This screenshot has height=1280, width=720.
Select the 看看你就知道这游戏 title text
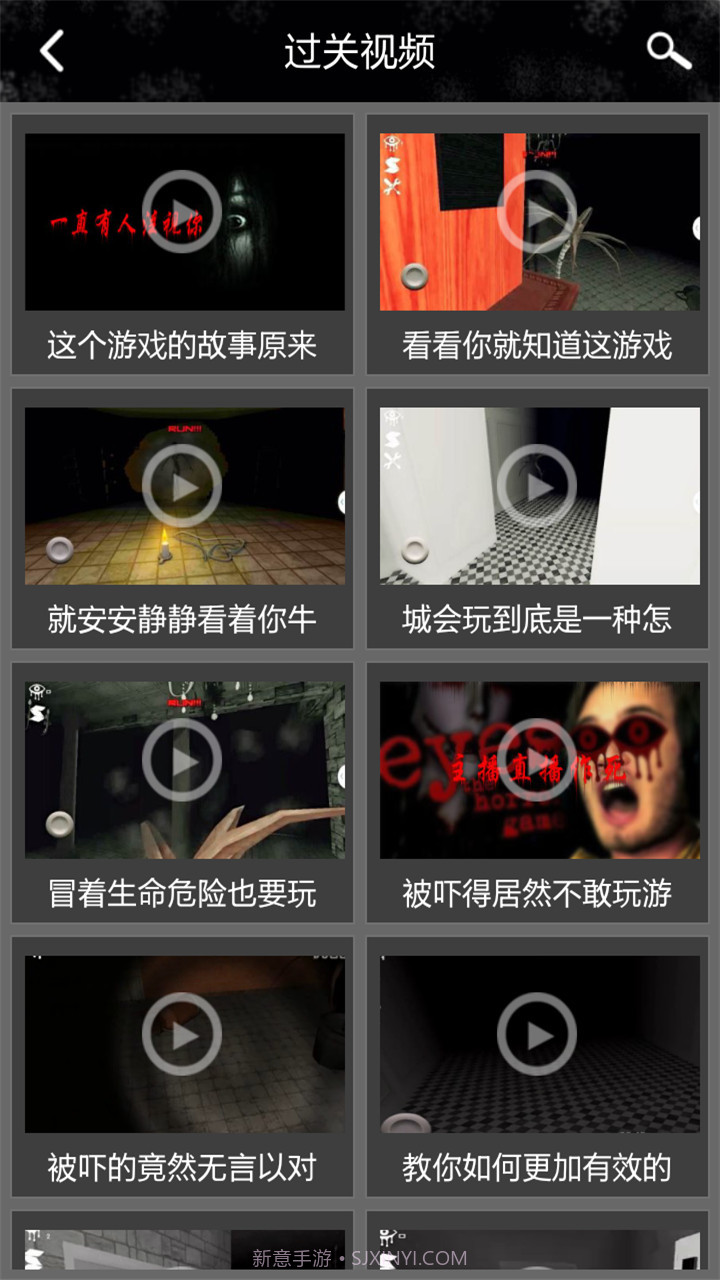(538, 345)
